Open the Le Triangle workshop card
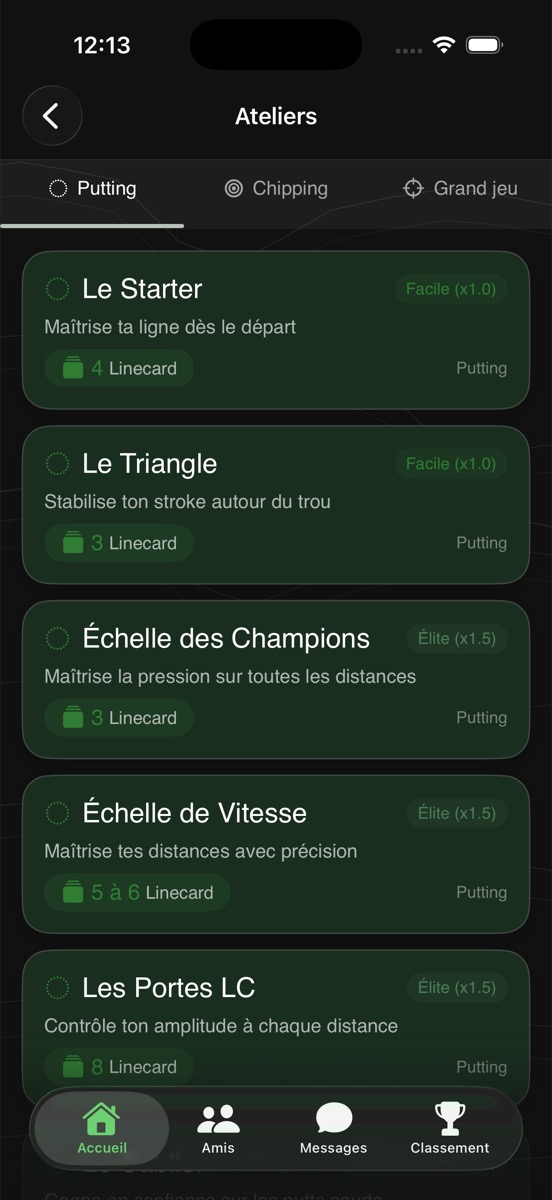Viewport: 552px width, 1200px height. 276,505
